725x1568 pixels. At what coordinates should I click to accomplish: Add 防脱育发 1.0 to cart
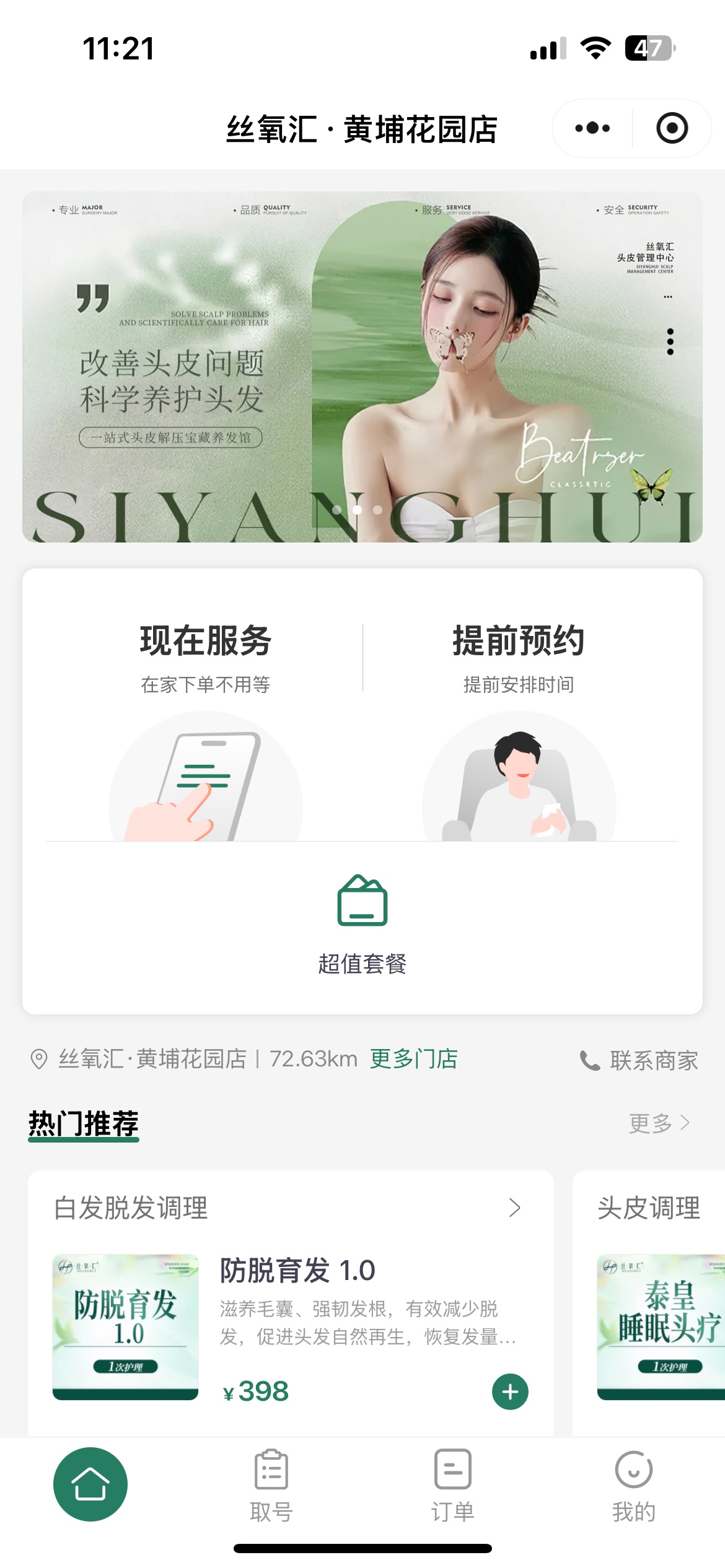pos(510,1392)
